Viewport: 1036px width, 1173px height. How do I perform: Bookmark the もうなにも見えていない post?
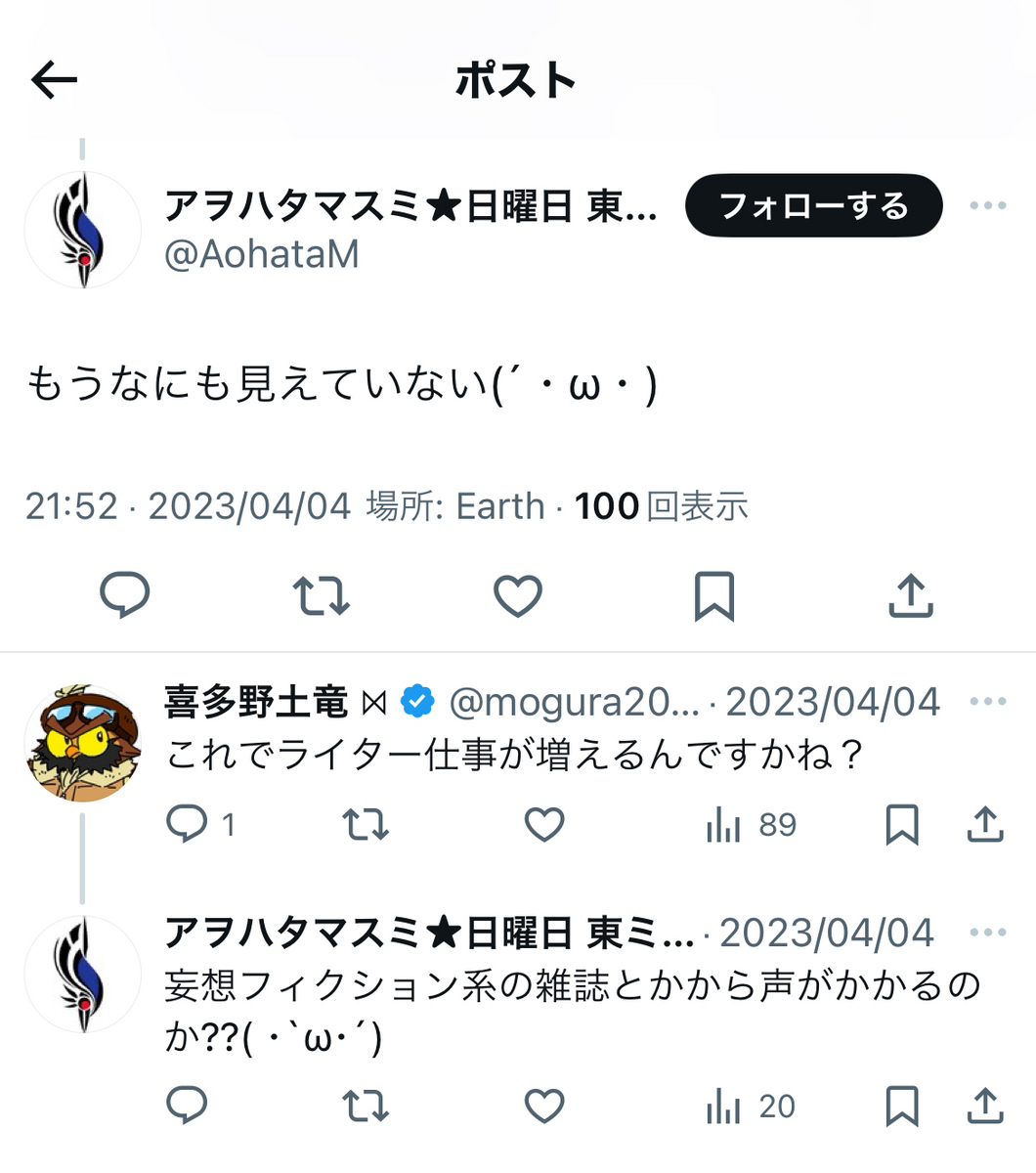pyautogui.click(x=714, y=594)
